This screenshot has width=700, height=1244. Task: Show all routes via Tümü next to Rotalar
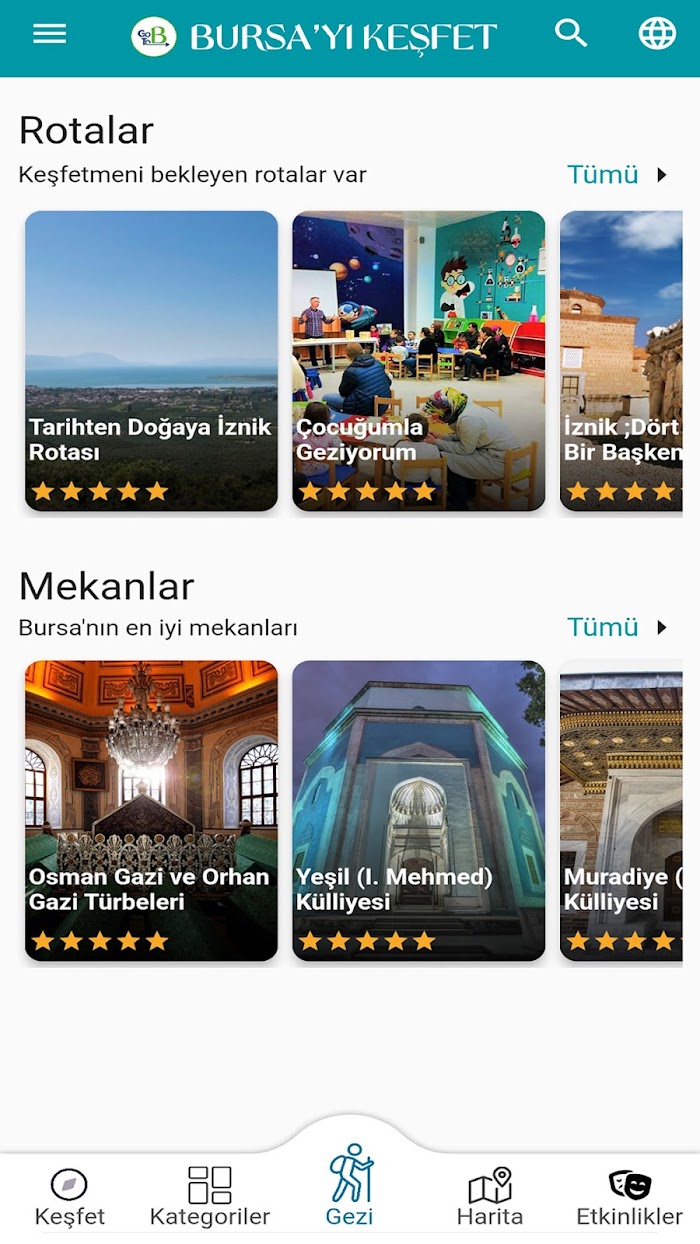point(617,174)
